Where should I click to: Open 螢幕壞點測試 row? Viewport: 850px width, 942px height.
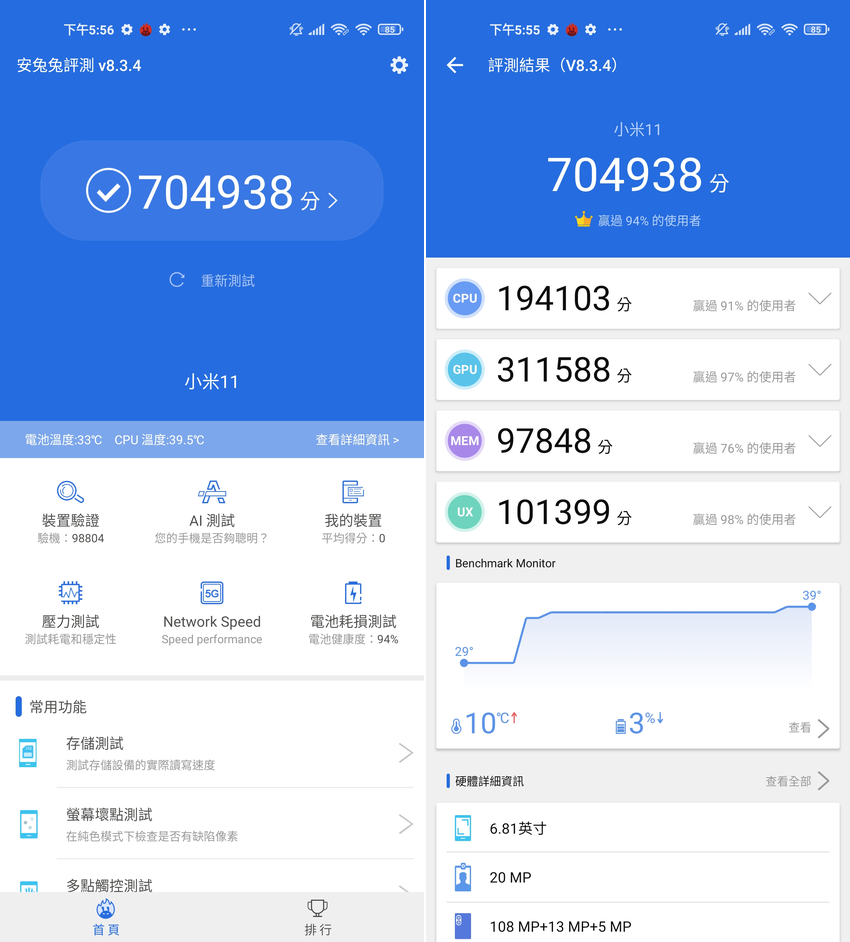click(212, 824)
